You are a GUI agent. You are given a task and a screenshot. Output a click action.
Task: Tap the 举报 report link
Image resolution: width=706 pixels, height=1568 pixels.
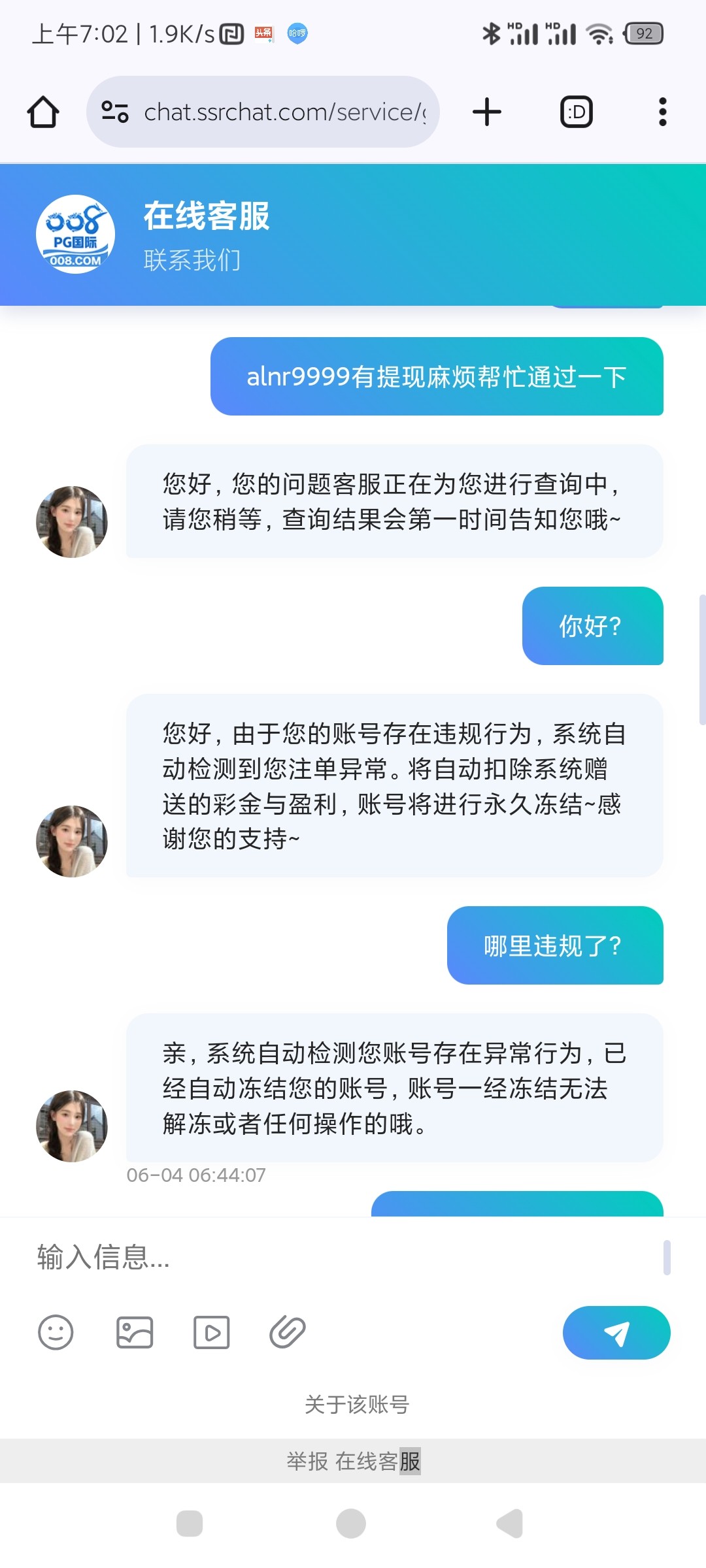tap(307, 1461)
